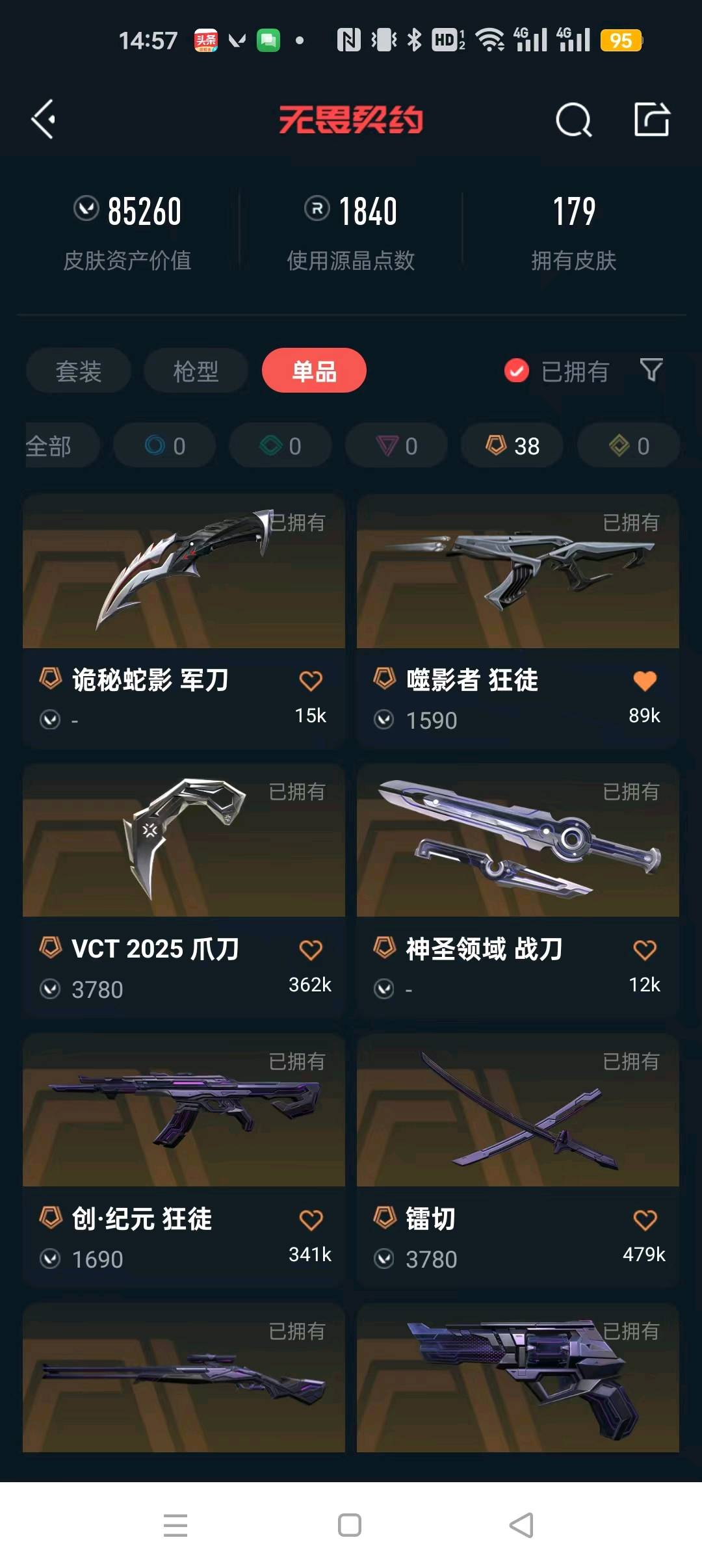The height and width of the screenshot is (1568, 702).
Task: Like the VCT 2025 爪刀 skin
Action: [x=310, y=950]
